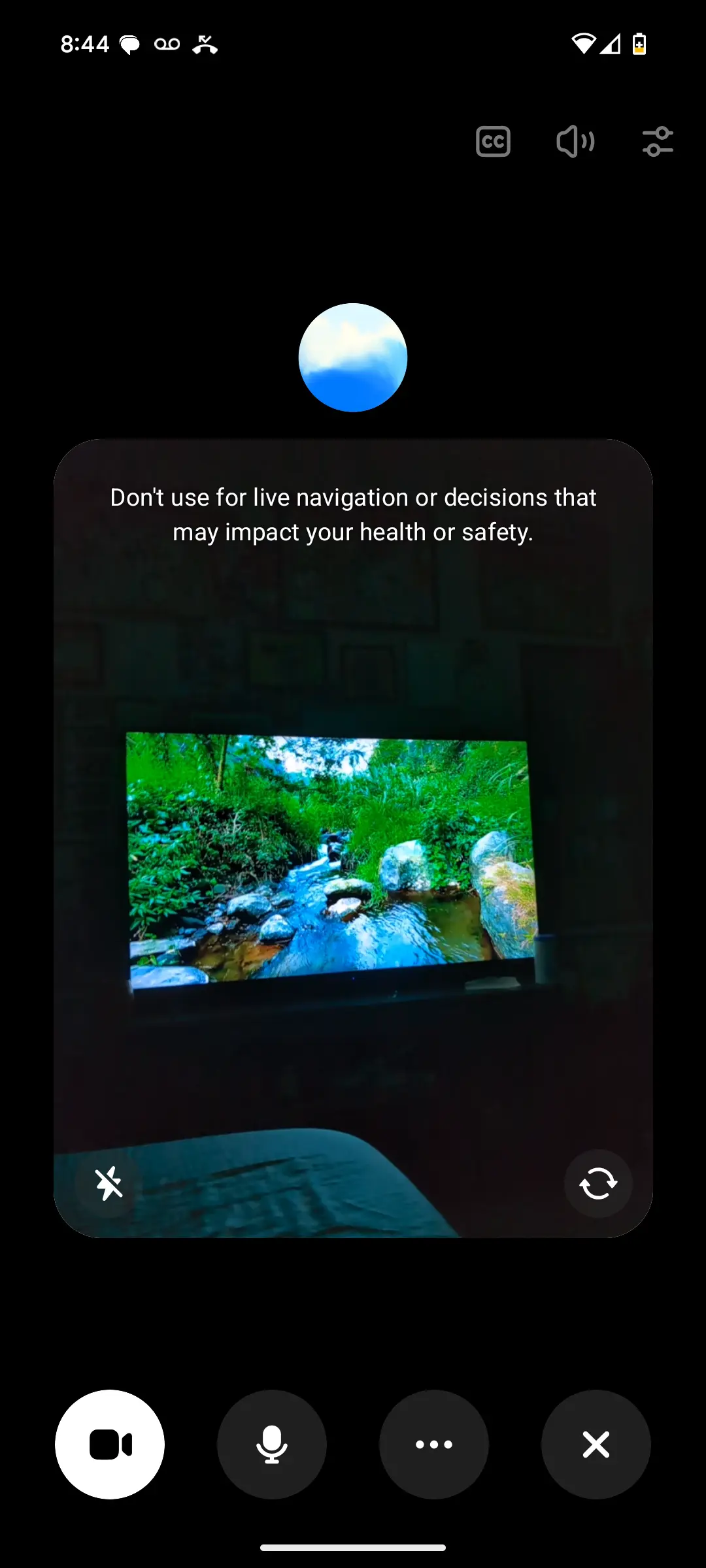Mute the microphone
706x1568 pixels.
point(272,1445)
